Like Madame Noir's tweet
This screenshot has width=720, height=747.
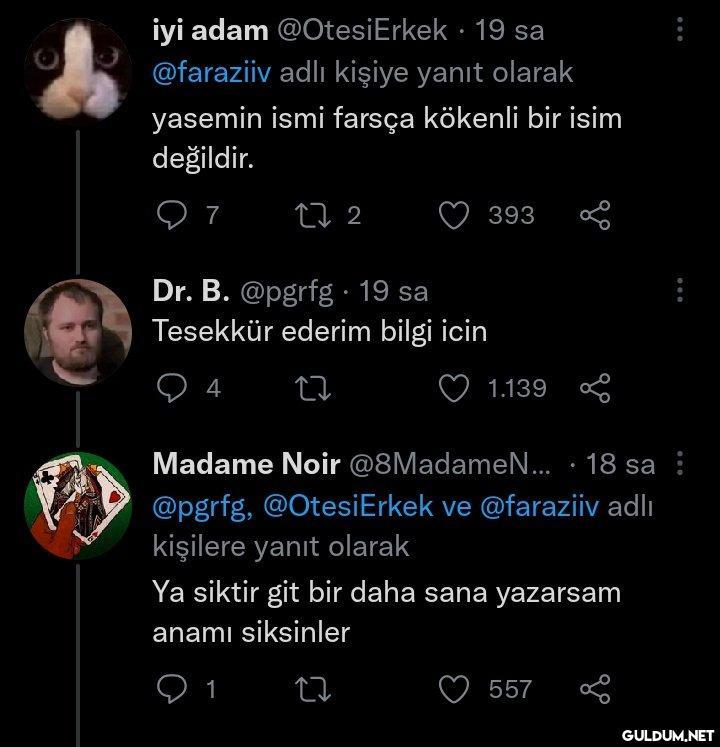point(456,689)
